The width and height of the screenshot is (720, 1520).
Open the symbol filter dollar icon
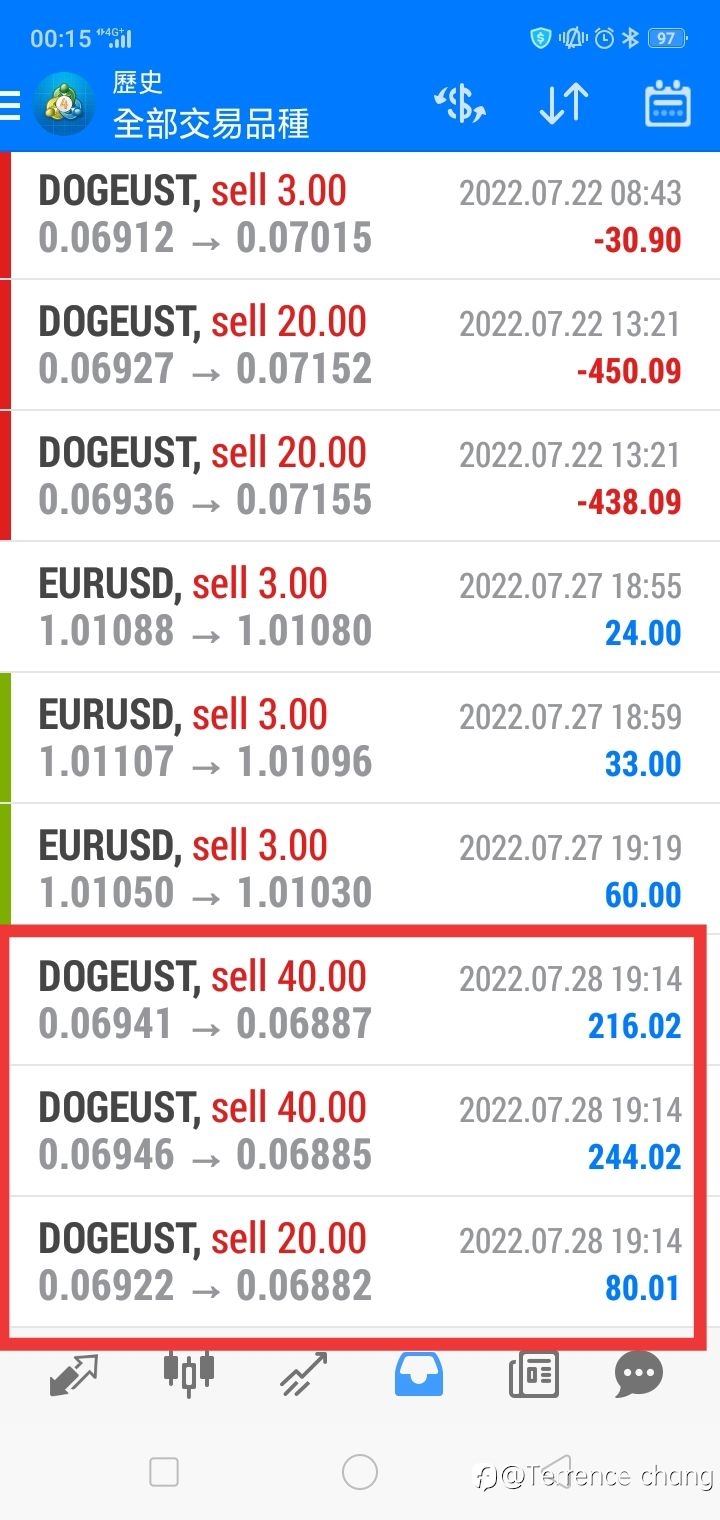coord(459,105)
